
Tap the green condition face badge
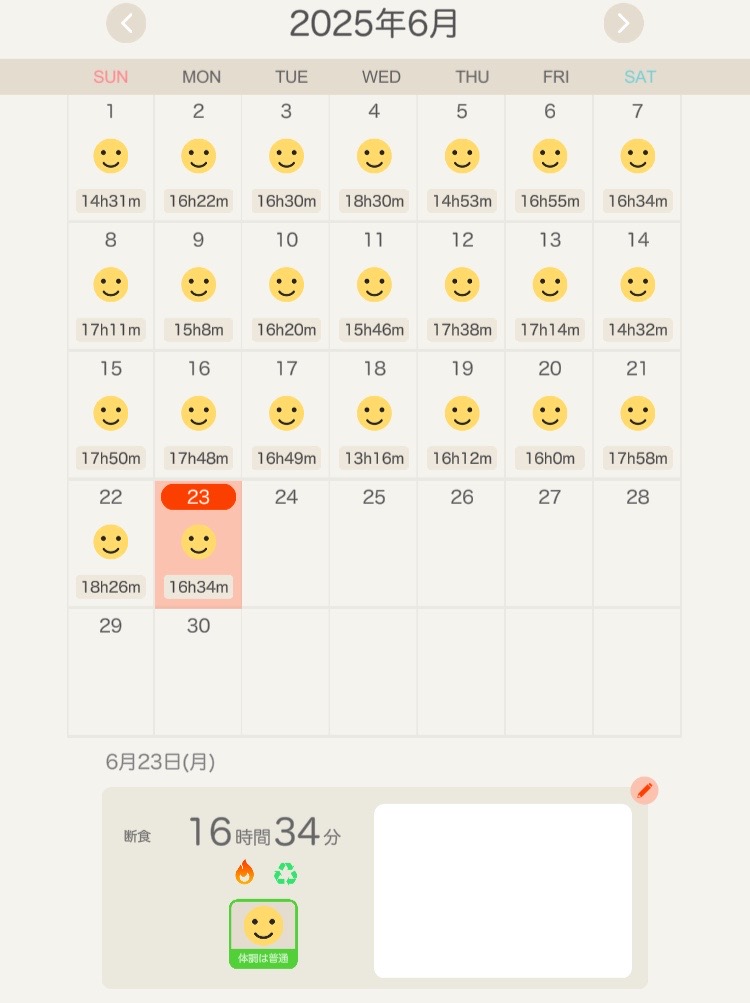tap(263, 933)
